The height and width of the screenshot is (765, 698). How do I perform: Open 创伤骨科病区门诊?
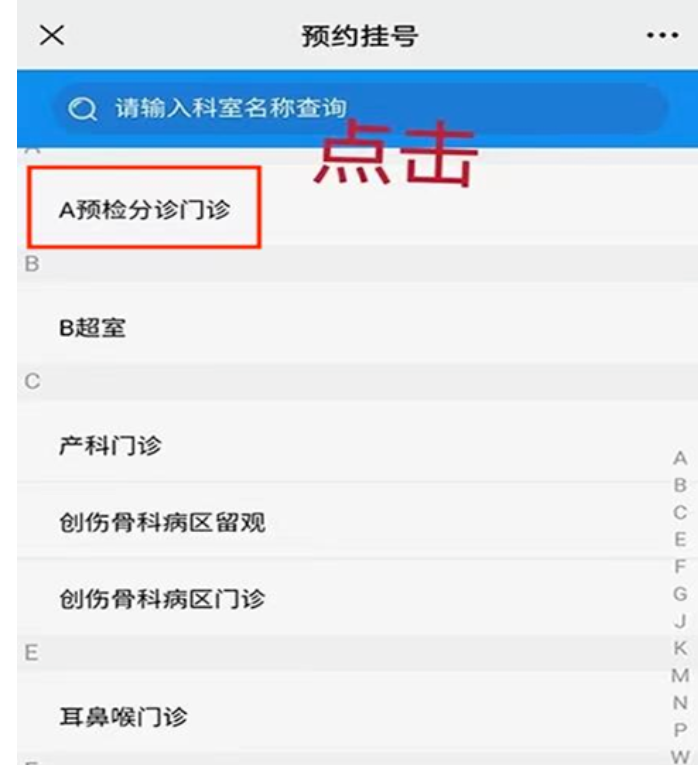(162, 599)
